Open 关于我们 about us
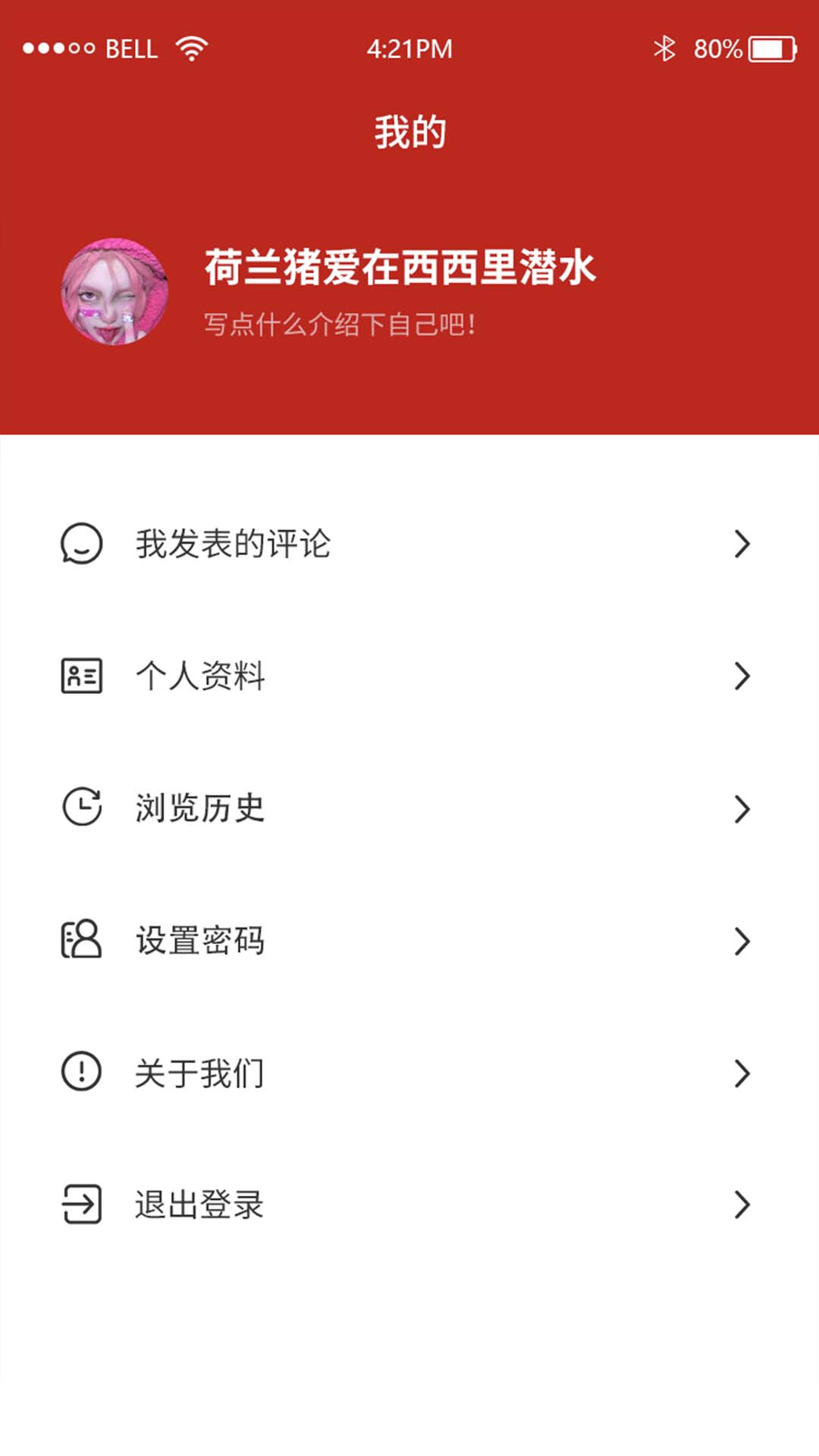This screenshot has height=1456, width=819. (x=200, y=1073)
